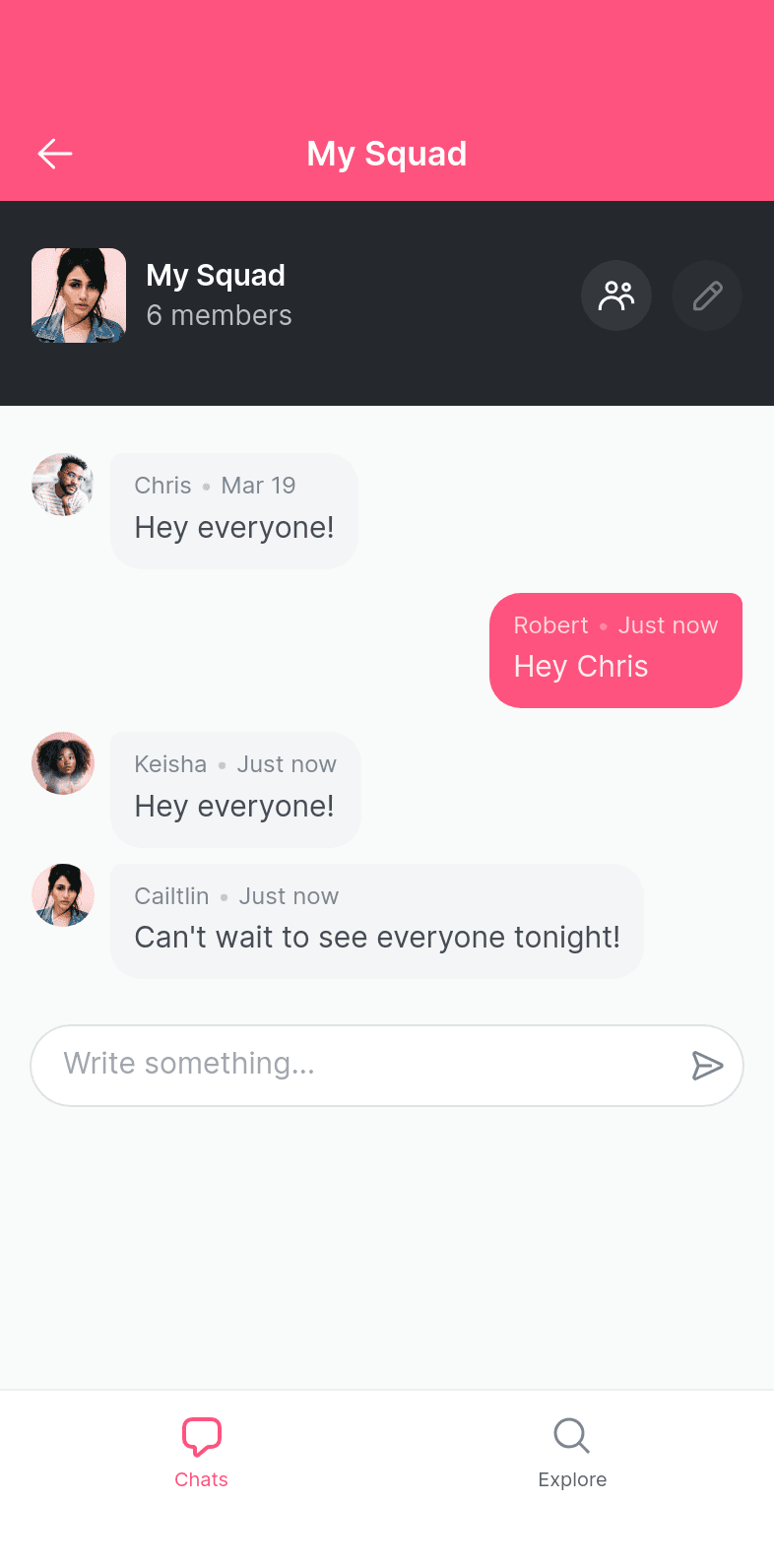Screen dimensions: 774x1568
Task: Open Cailtlin's profile avatar
Action: point(63,895)
